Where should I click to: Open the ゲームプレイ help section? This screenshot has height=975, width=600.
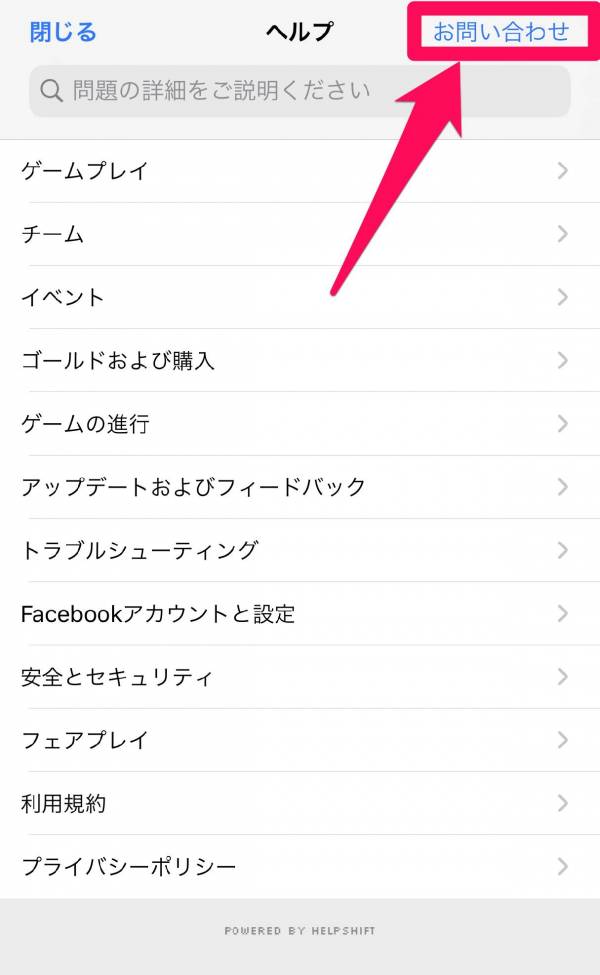(300, 171)
